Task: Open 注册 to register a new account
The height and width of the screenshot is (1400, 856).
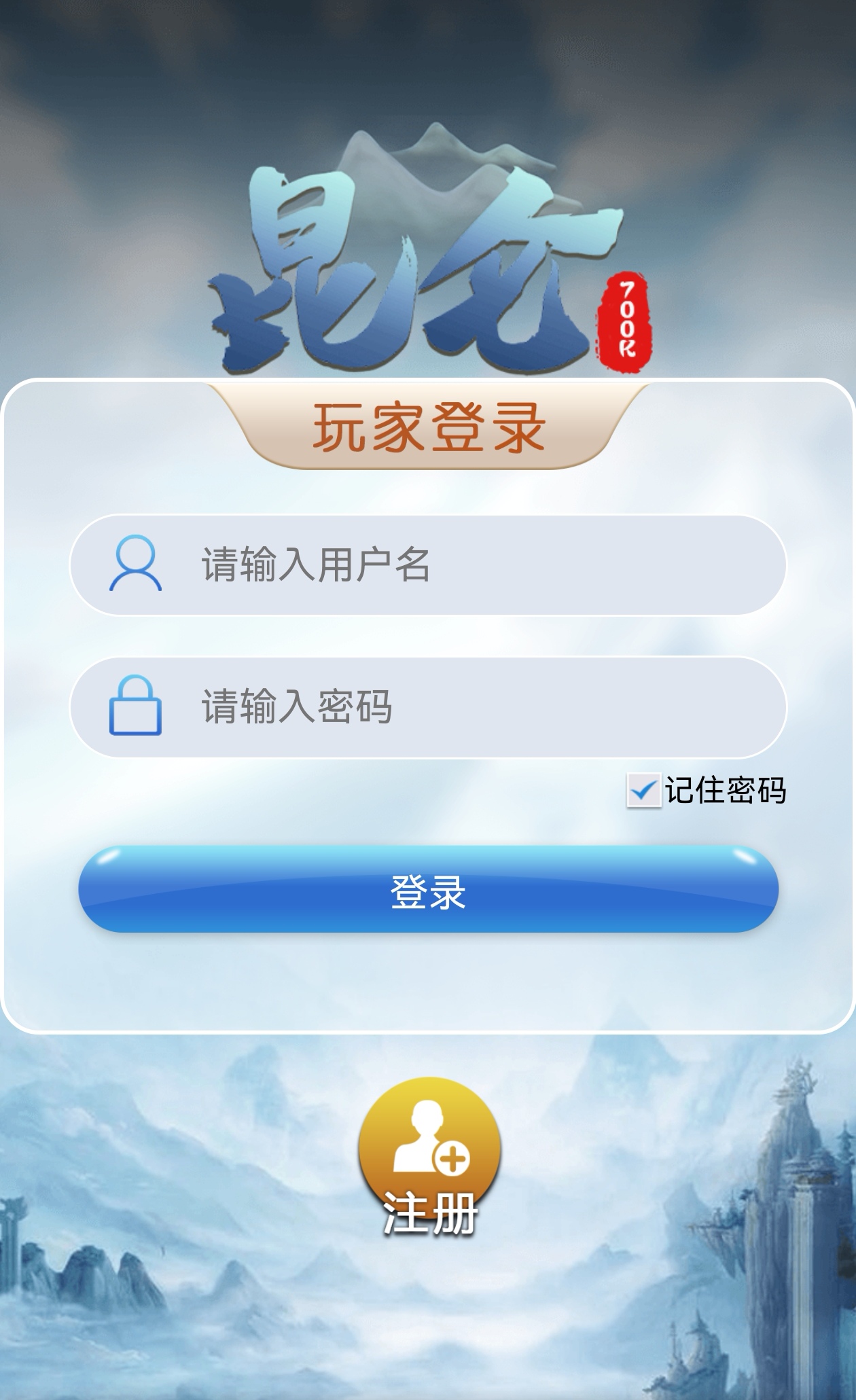Action: point(429,1155)
